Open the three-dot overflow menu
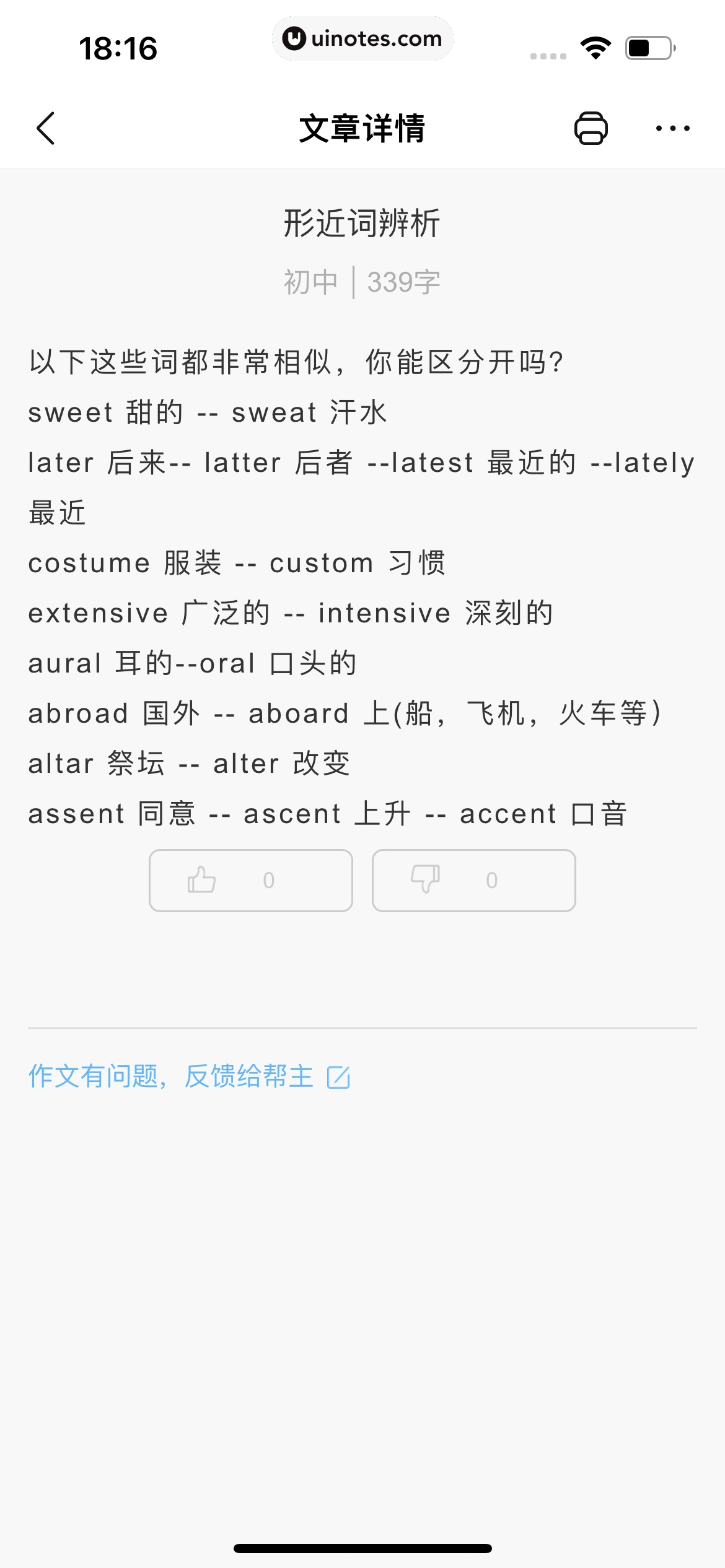The height and width of the screenshot is (1568, 725). [x=672, y=128]
